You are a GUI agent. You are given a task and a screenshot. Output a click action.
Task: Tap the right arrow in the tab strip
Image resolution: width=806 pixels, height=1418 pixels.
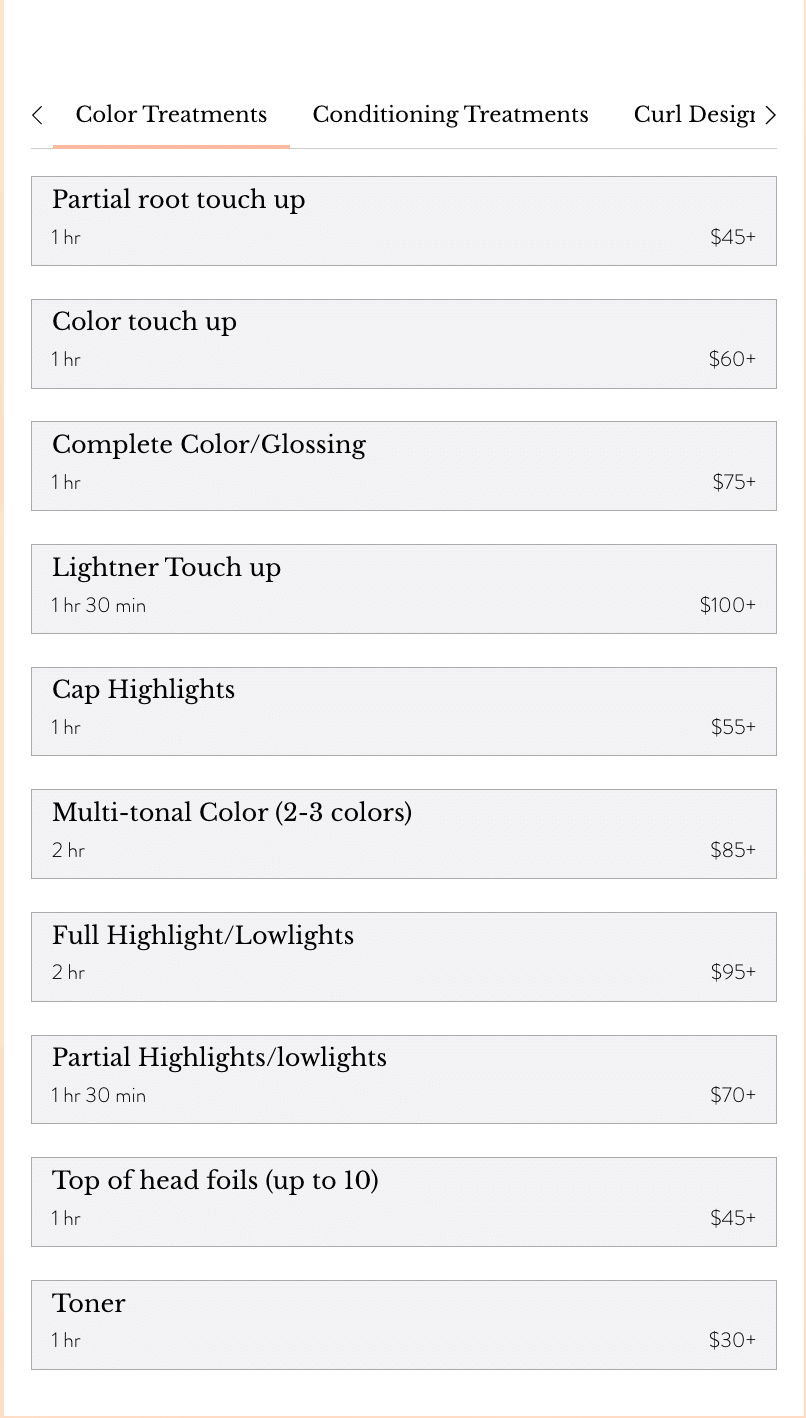click(769, 115)
